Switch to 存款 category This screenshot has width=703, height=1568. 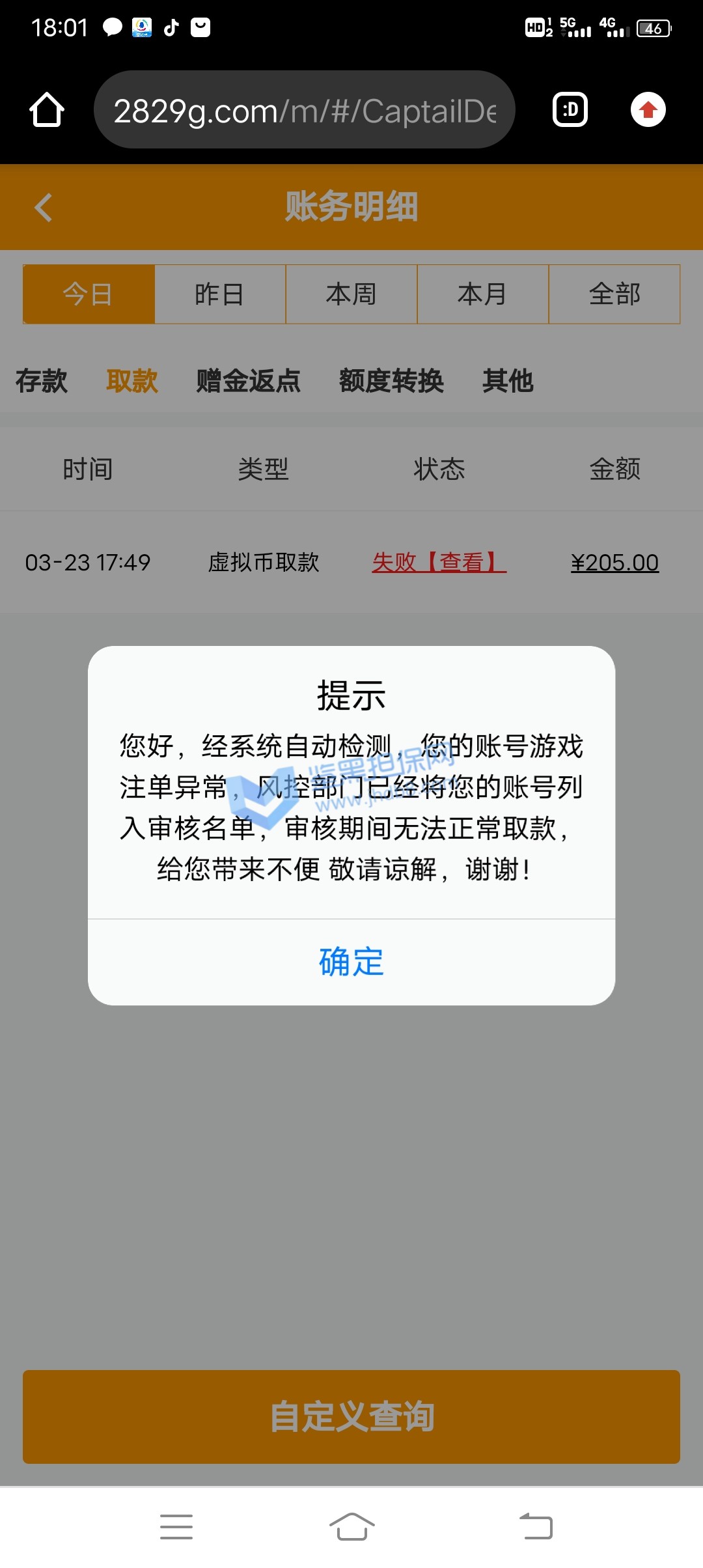pyautogui.click(x=42, y=381)
